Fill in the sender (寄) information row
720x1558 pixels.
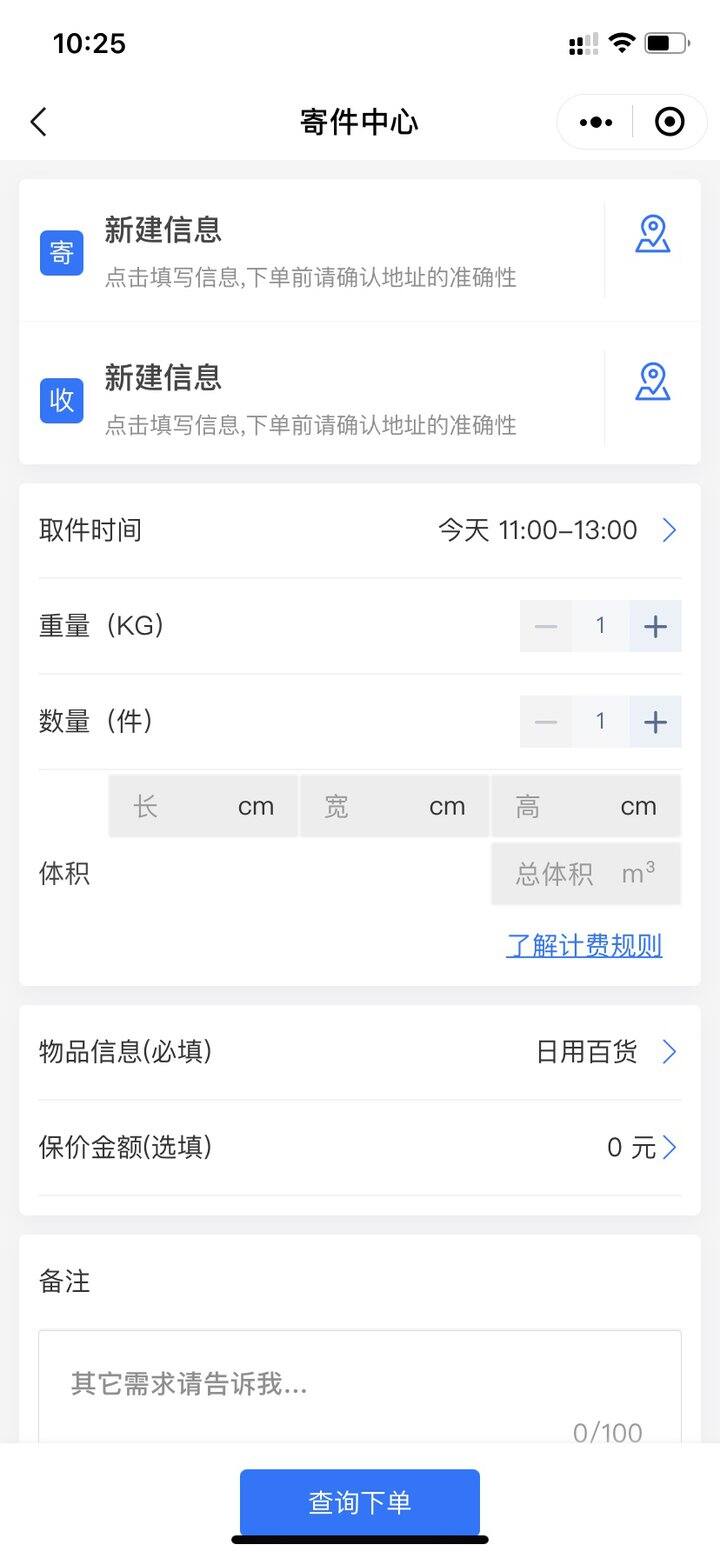311,251
